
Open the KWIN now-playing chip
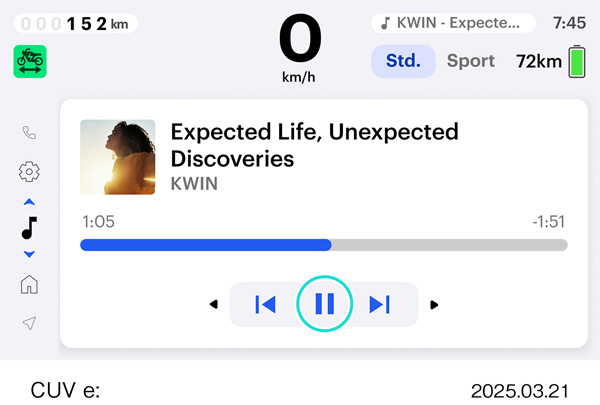pyautogui.click(x=452, y=22)
